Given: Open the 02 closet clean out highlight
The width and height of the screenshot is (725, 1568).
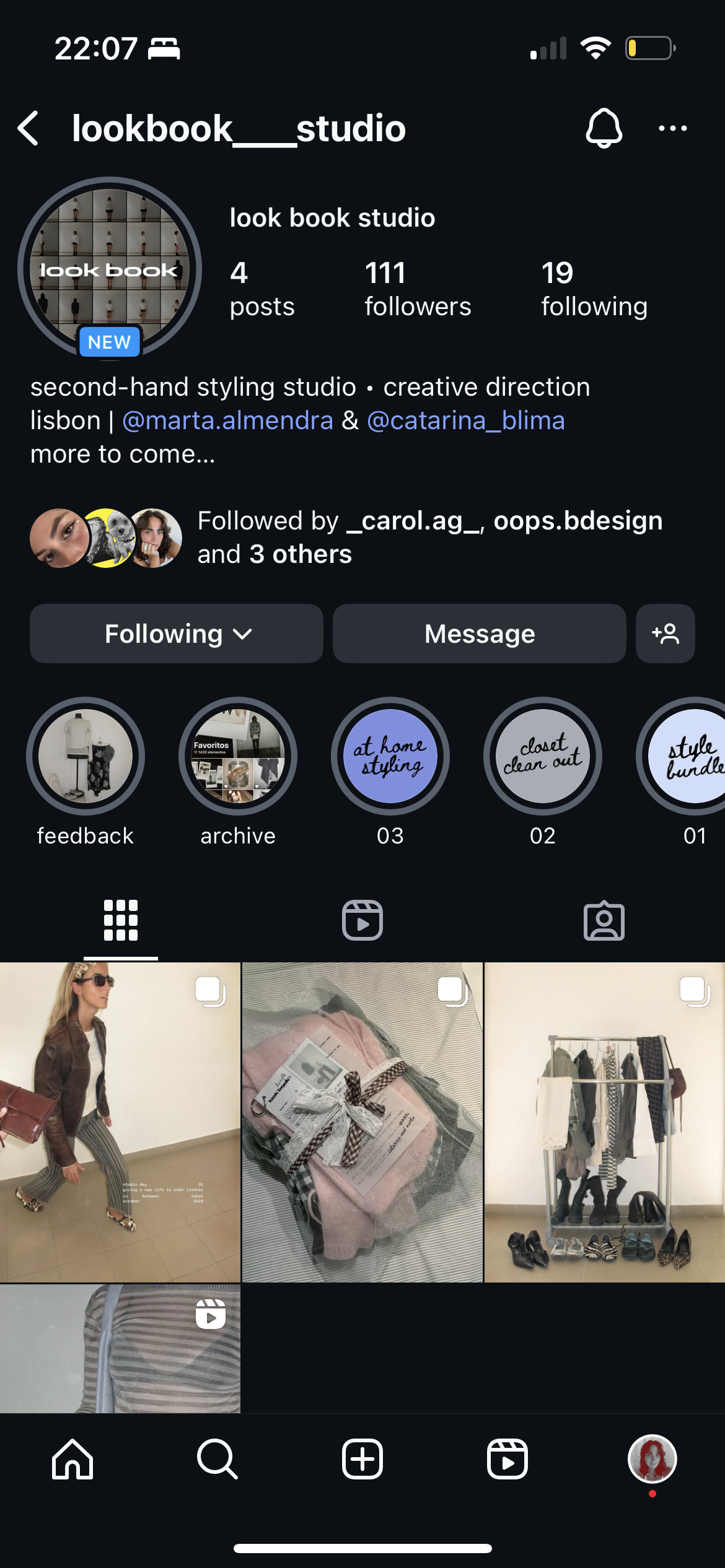Looking at the screenshot, I should 543,756.
